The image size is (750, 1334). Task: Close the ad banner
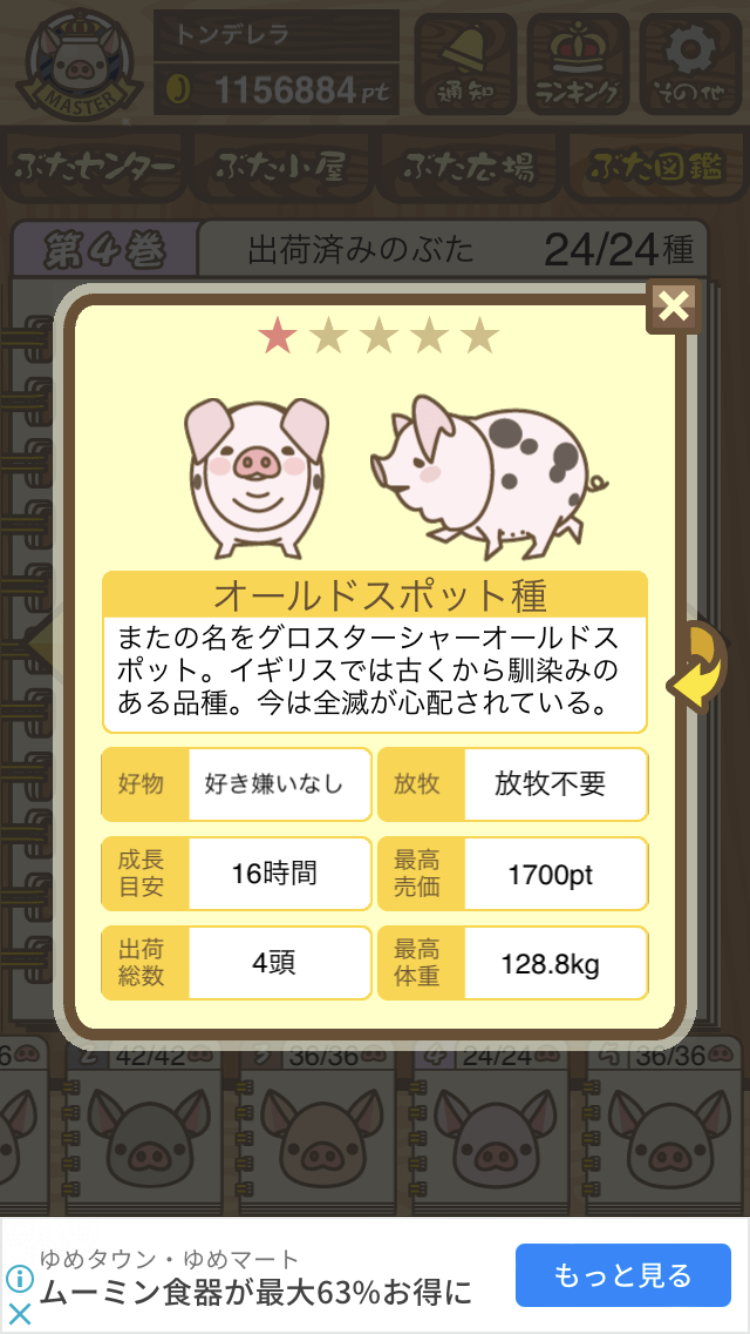[19, 1313]
